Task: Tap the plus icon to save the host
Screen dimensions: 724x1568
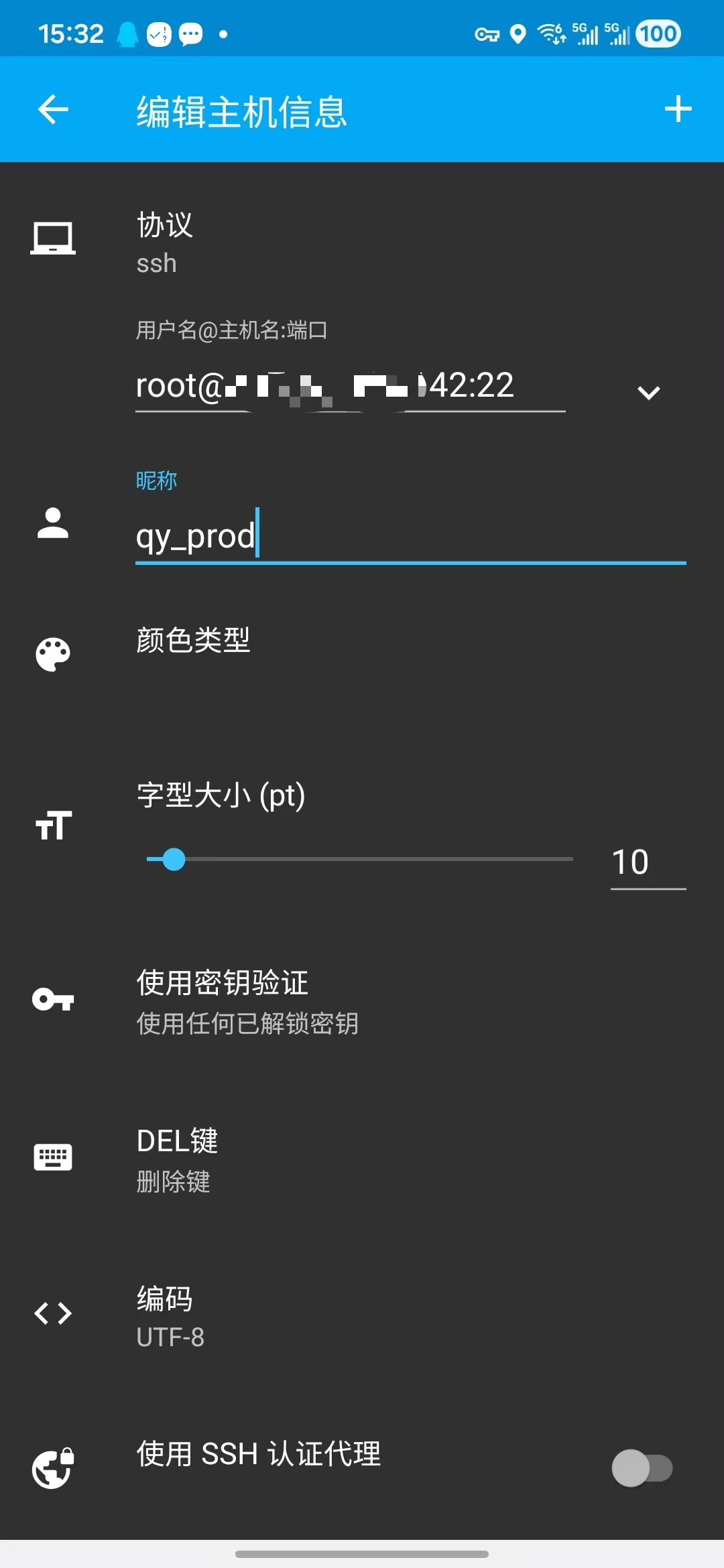Action: click(678, 109)
